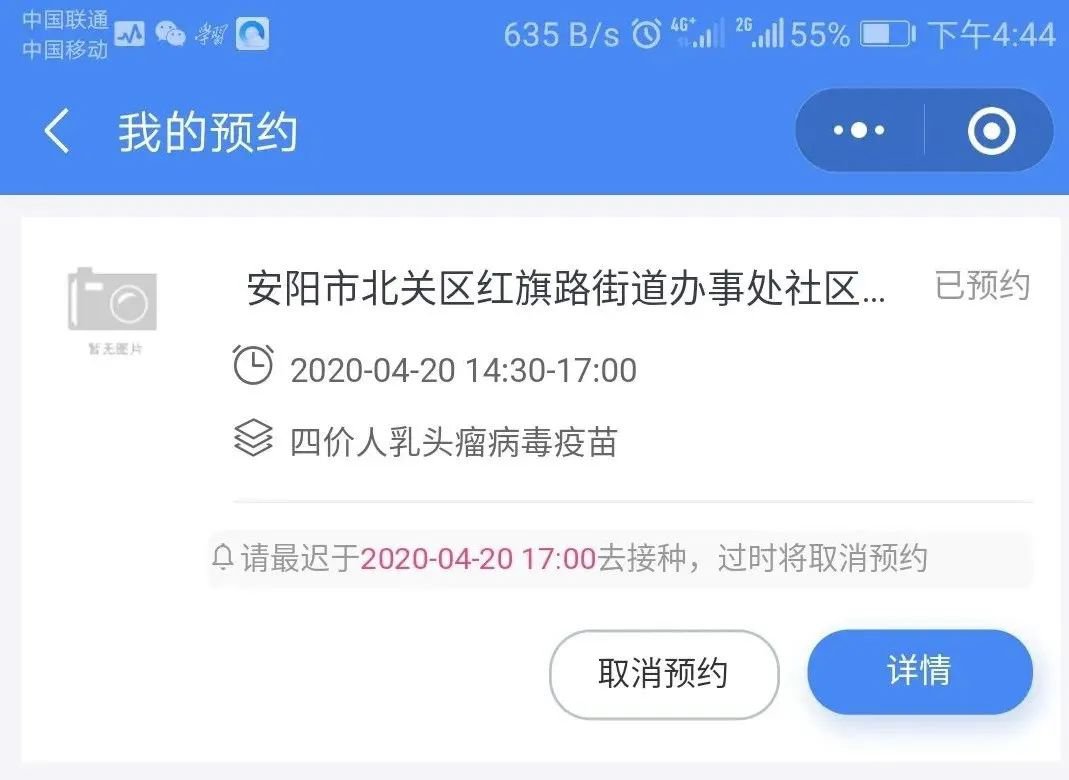Open the mini program more options menu
Viewport: 1069px width, 780px height.
point(859,131)
